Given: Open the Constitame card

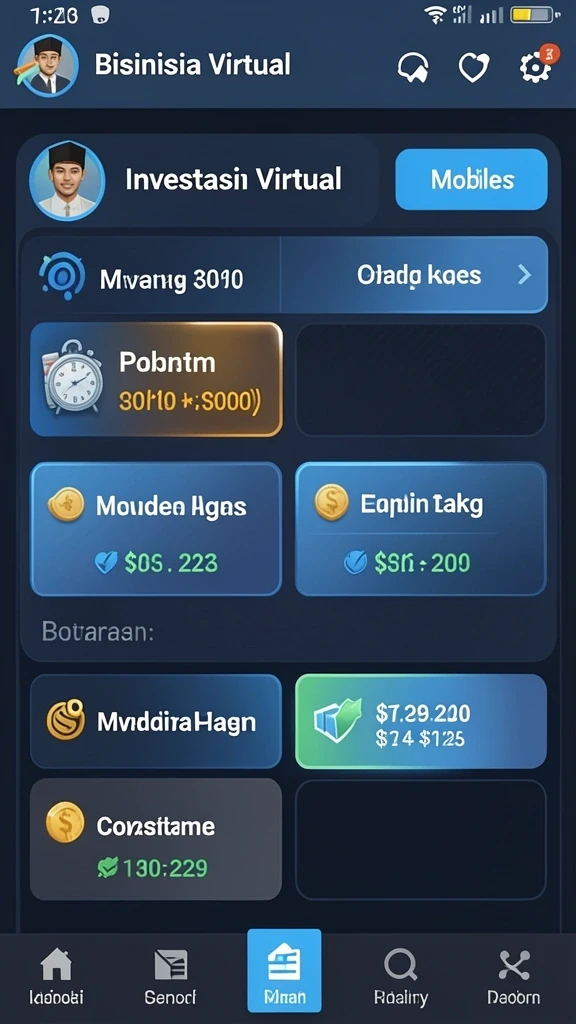Looking at the screenshot, I should click(156, 839).
